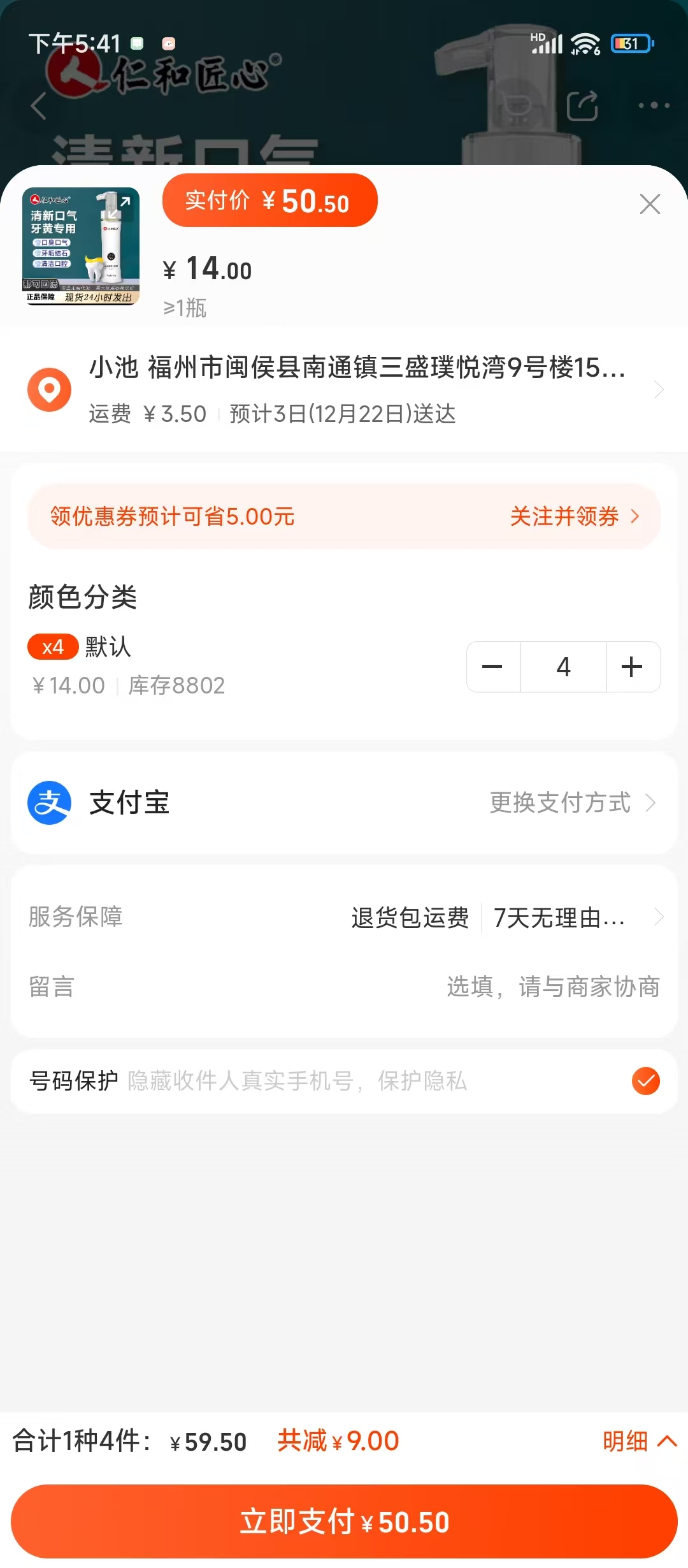This screenshot has width=688, height=1568.
Task: Change payment method via 更换支付方式
Action: pyautogui.click(x=571, y=802)
